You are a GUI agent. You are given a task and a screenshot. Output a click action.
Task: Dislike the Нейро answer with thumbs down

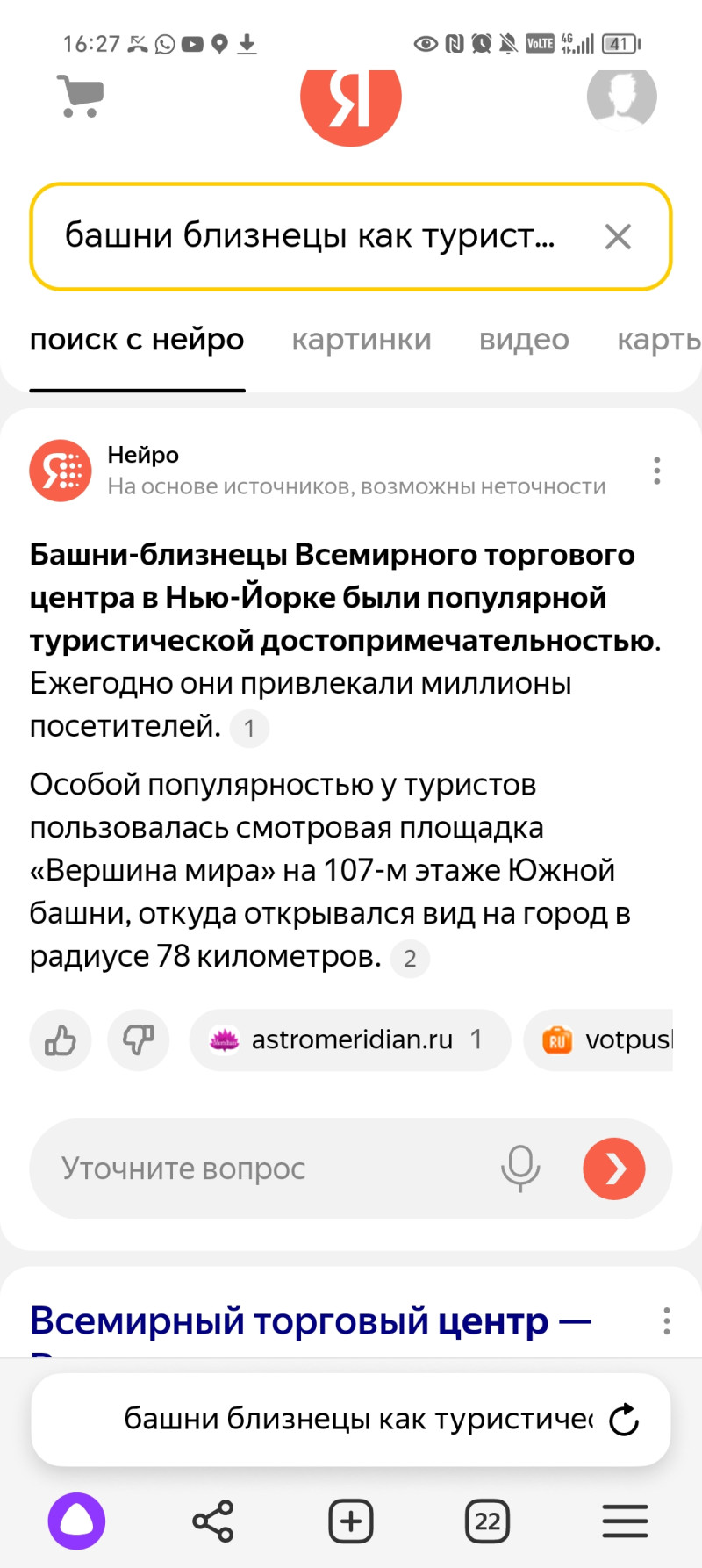pyautogui.click(x=139, y=1040)
